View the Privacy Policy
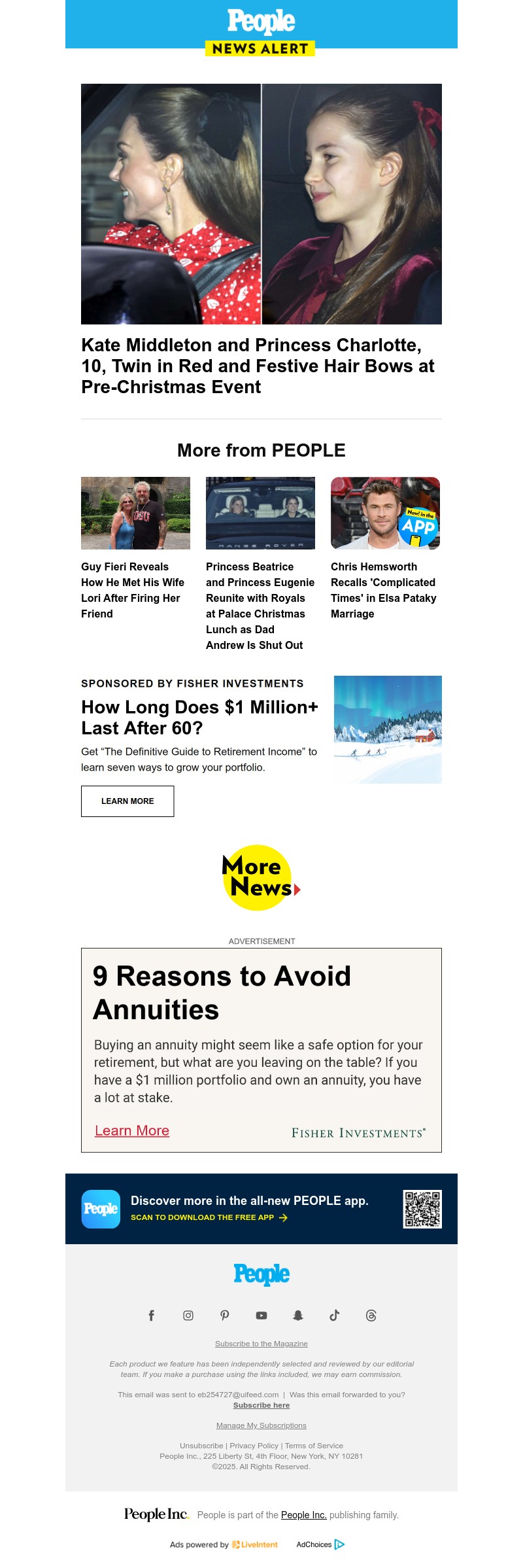This screenshot has width=523, height=1568. (254, 1446)
